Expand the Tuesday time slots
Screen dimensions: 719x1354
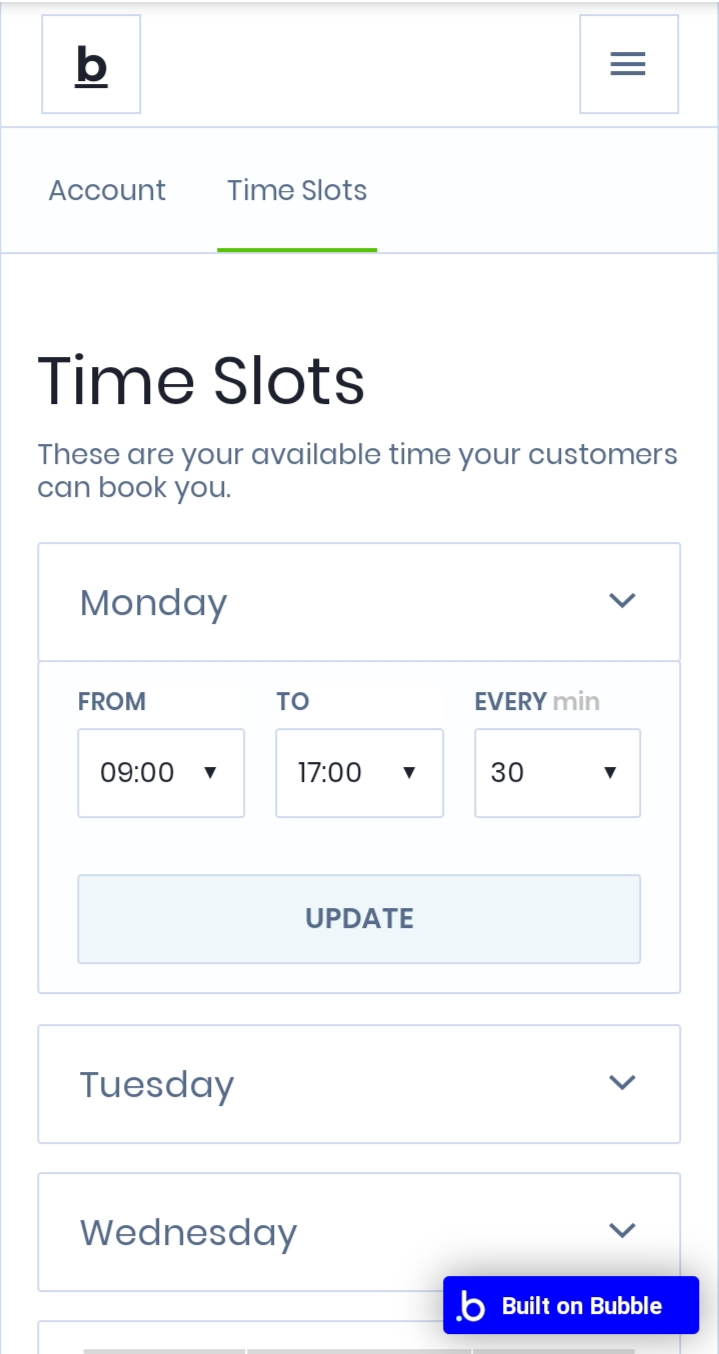pyautogui.click(x=359, y=1084)
